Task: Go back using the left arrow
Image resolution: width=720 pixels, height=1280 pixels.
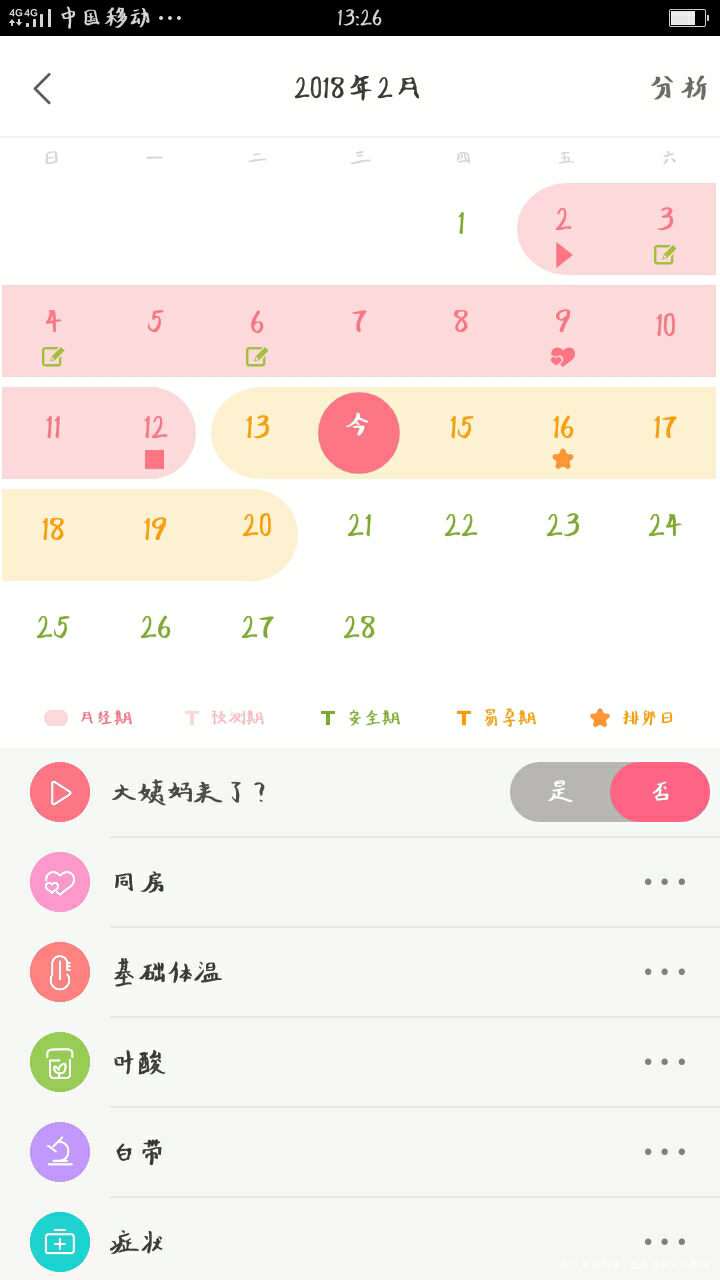Action: 42,88
